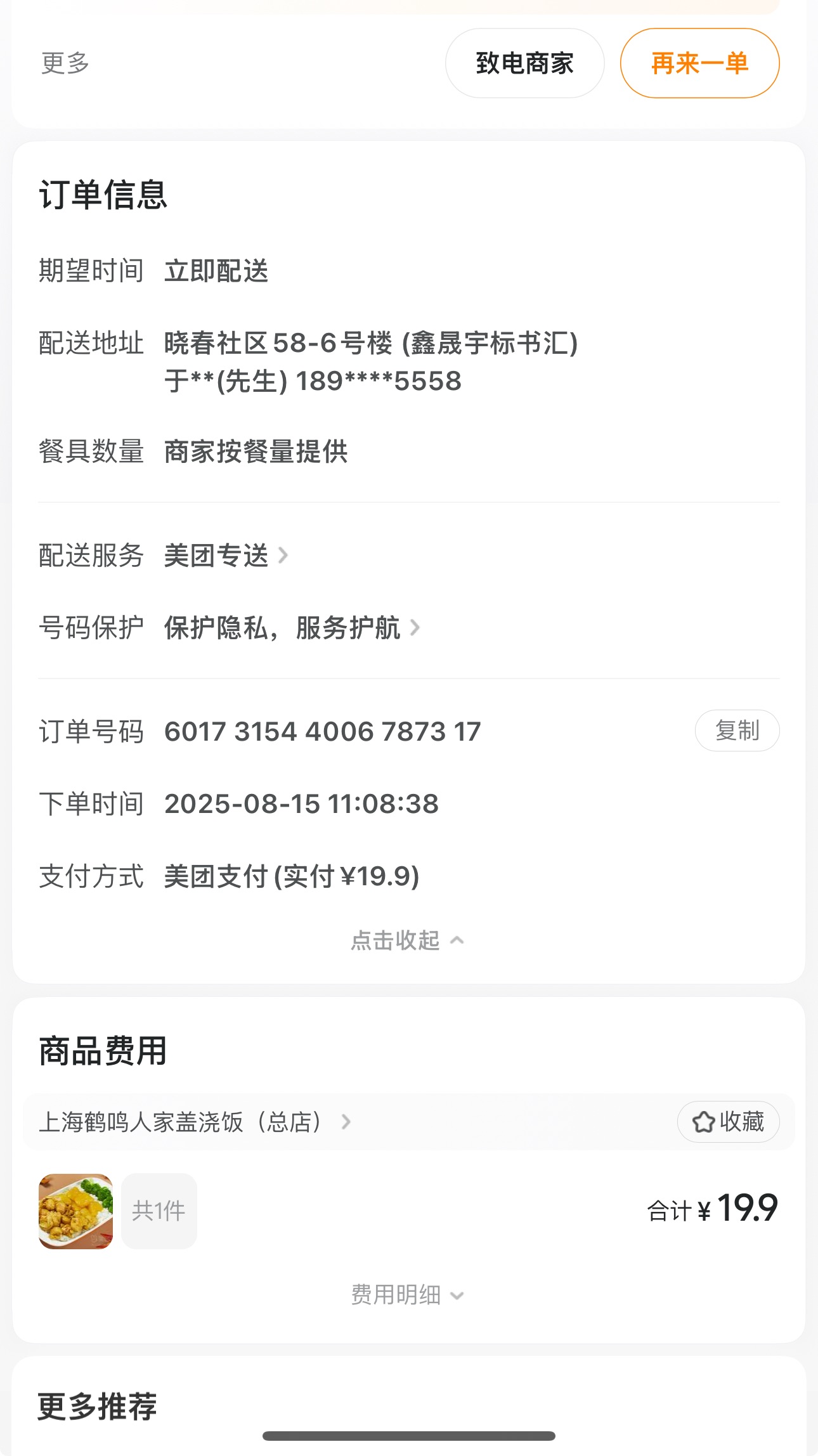Call the merchant via 致电商家
Screen dimensions: 818x1456
[x=524, y=63]
